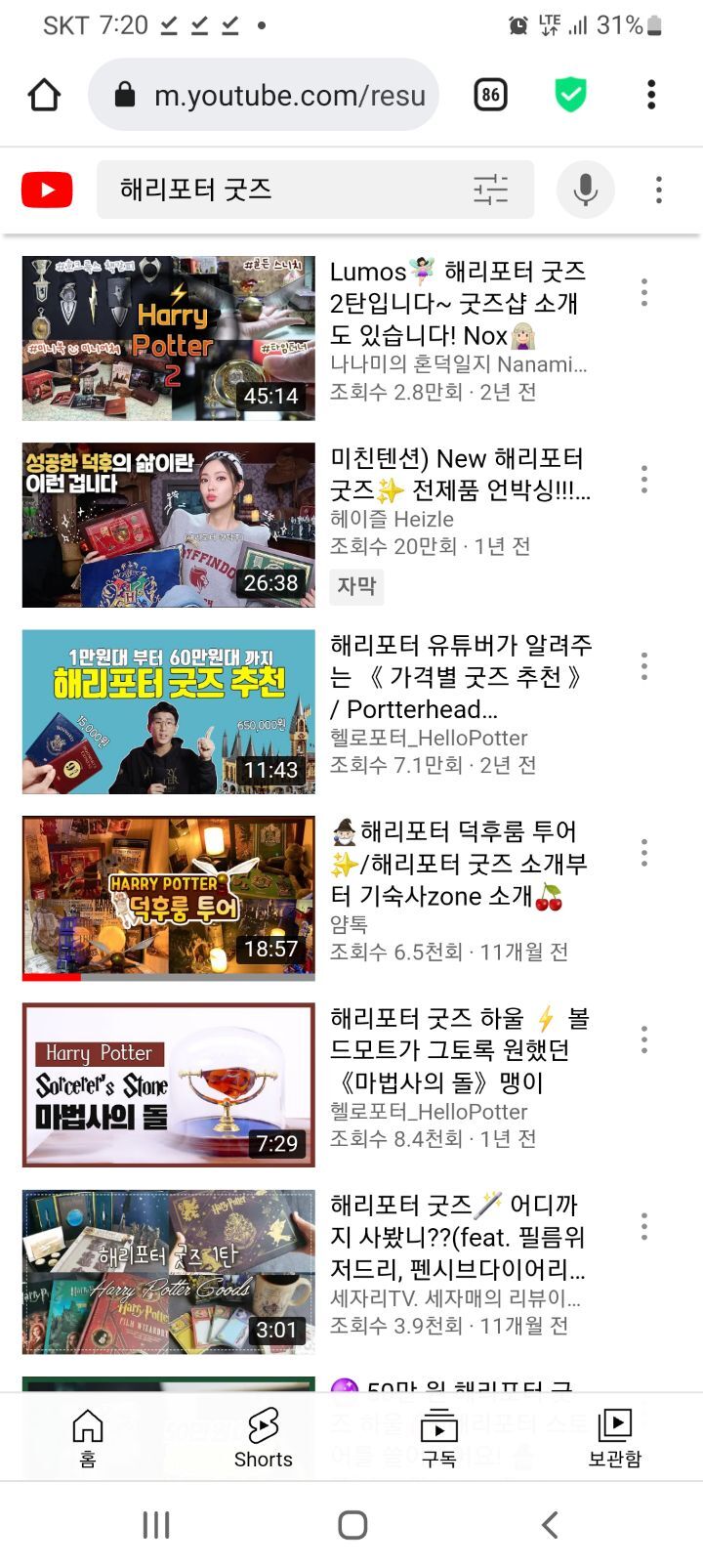Open YouTube's three-dot menu
703x1568 pixels.
tap(659, 190)
